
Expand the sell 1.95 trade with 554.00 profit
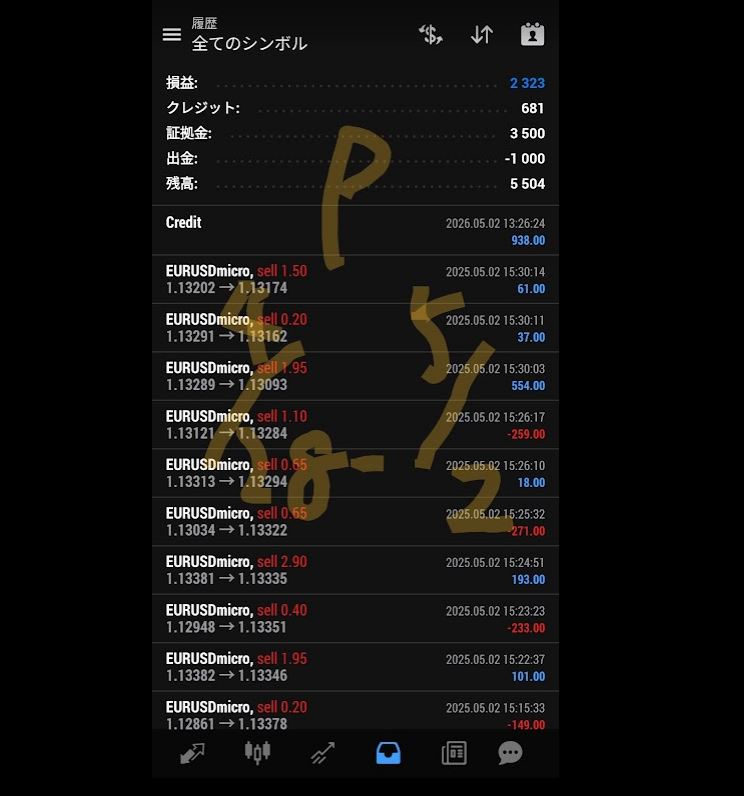[355, 376]
